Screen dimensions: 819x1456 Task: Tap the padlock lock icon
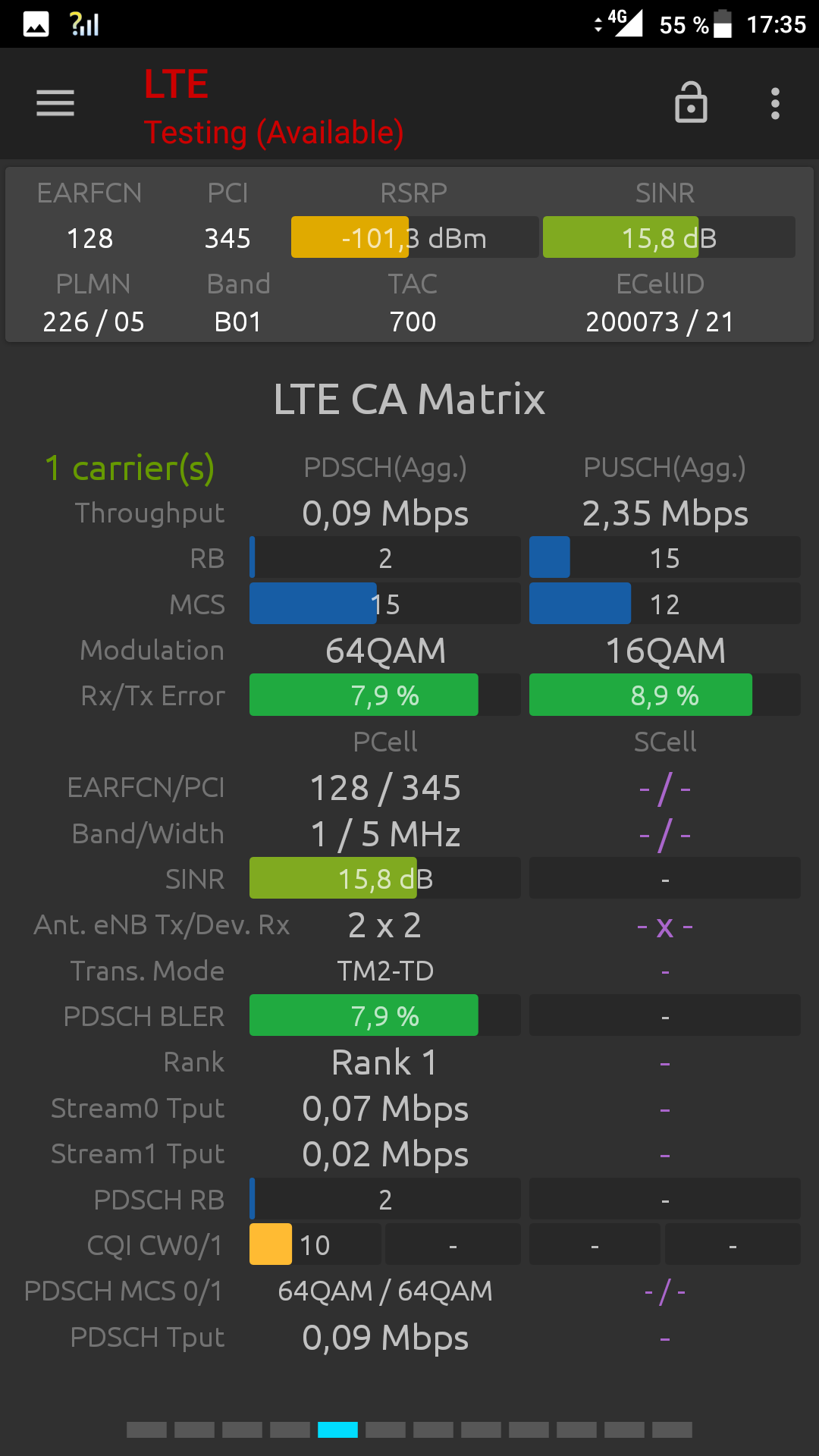click(x=691, y=102)
